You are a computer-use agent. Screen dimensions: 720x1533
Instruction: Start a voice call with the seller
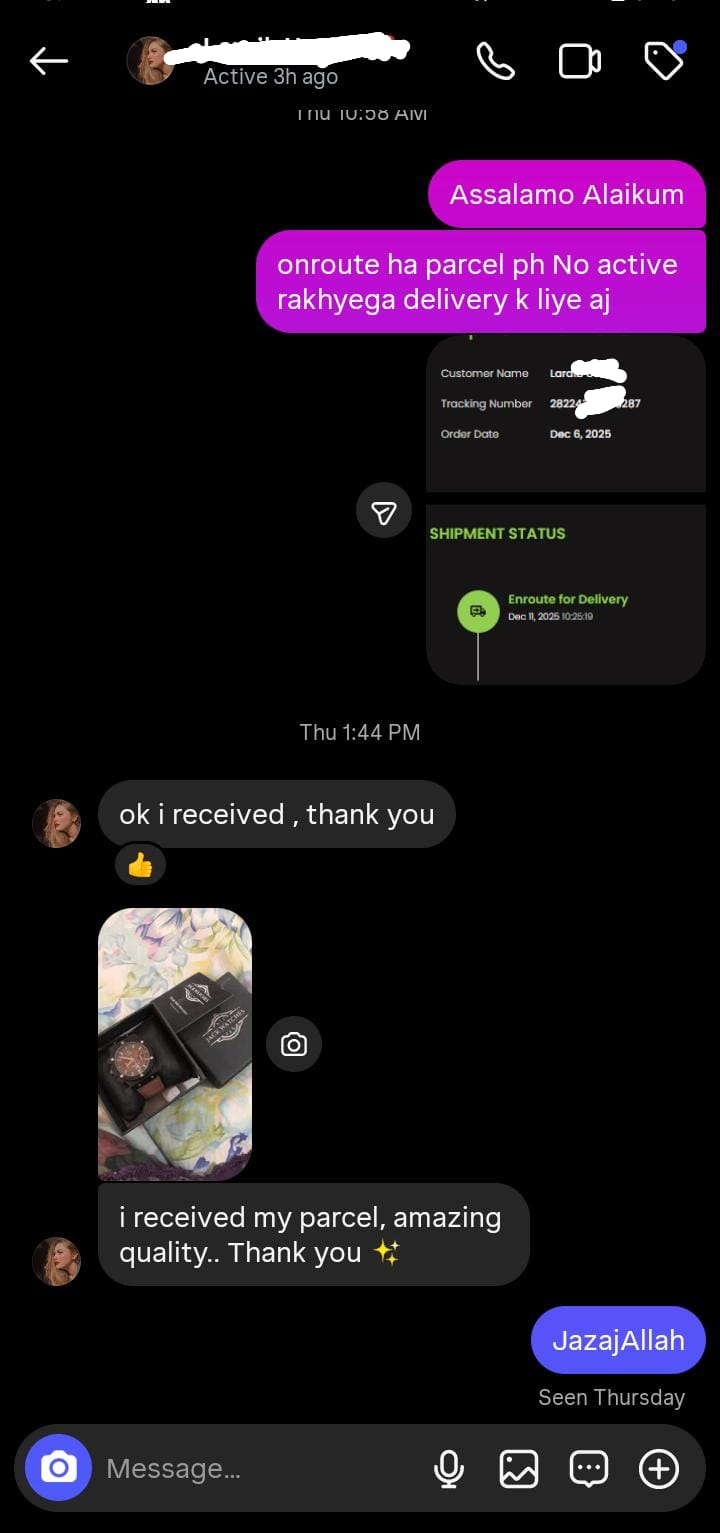pyautogui.click(x=496, y=60)
